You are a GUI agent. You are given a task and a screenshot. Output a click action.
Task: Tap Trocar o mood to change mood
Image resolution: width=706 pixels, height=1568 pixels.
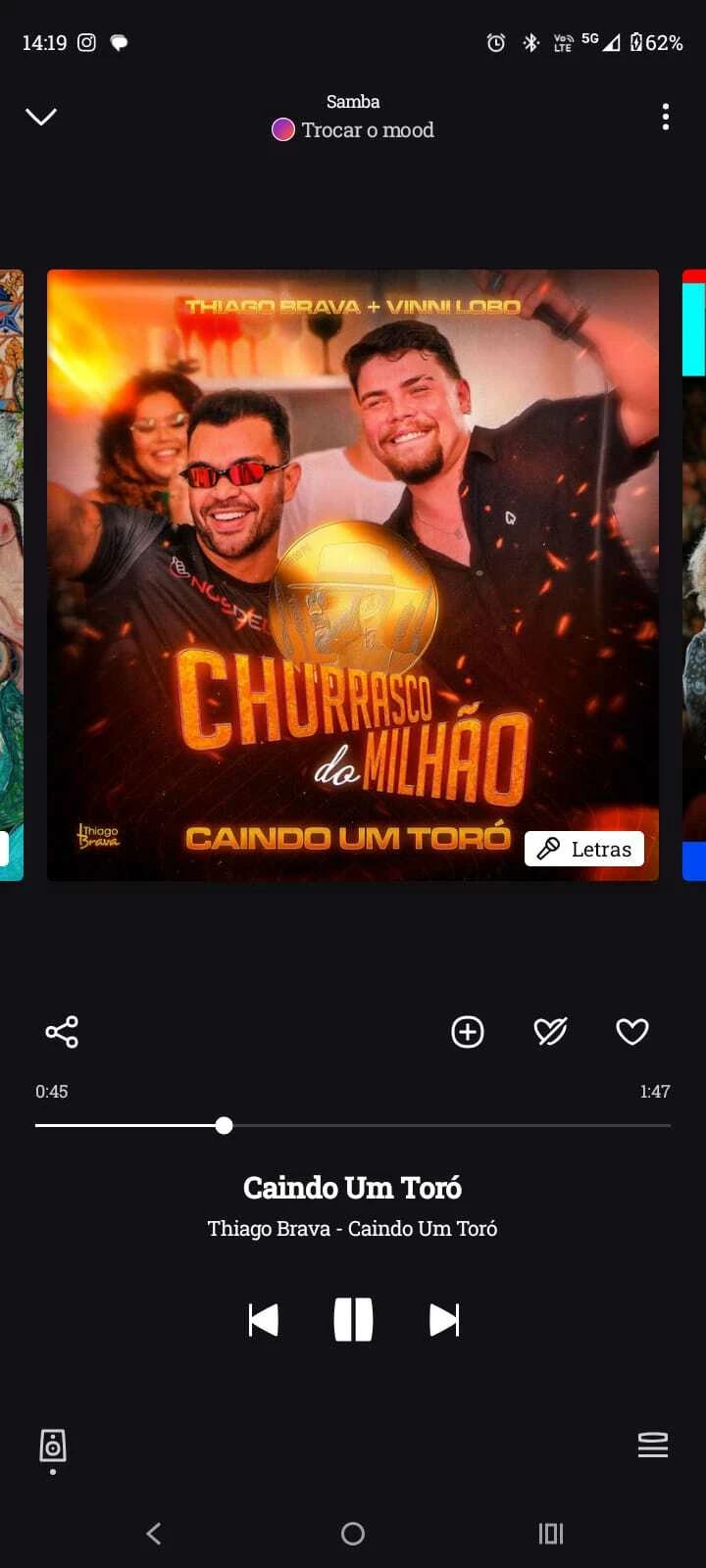353,129
